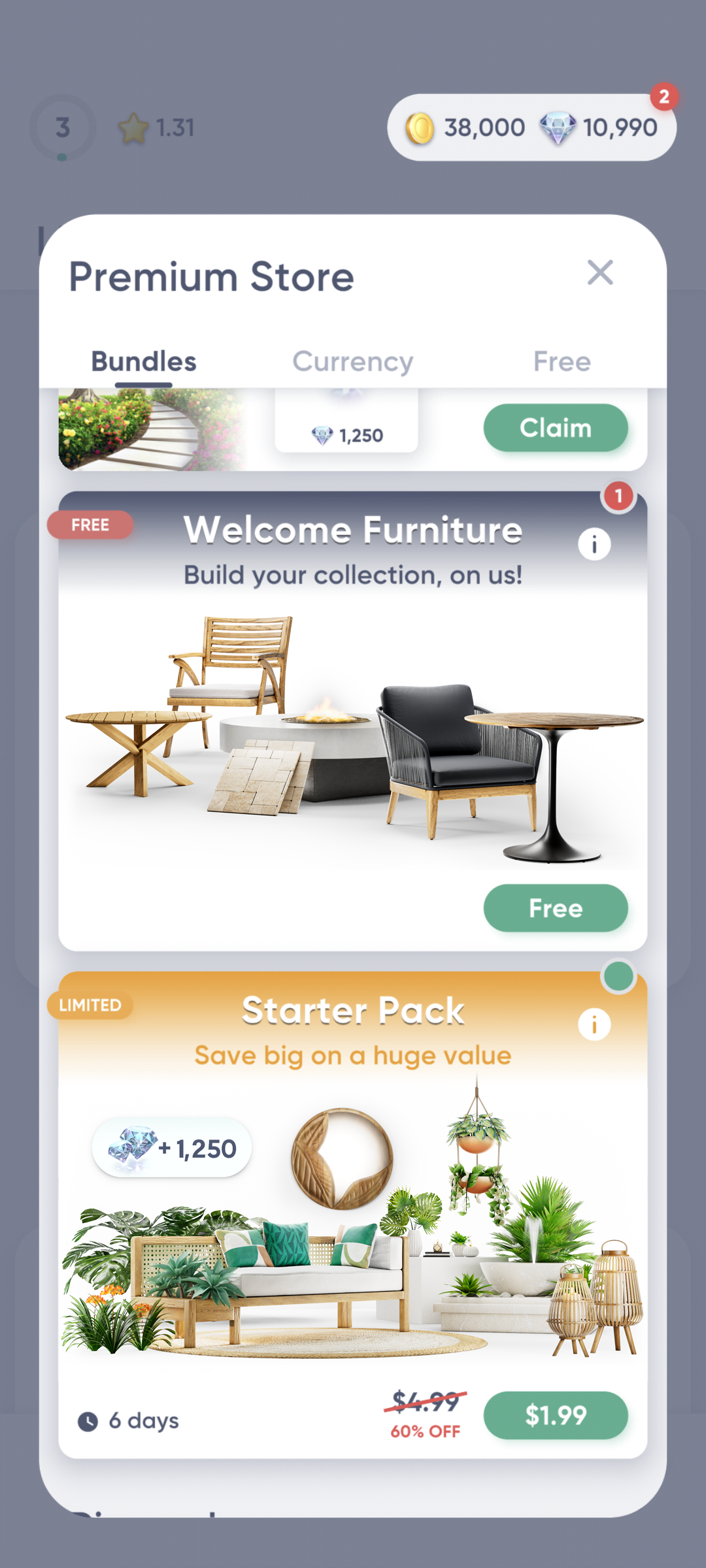Screen dimensions: 706x1568
Task: Switch to the Currency tab
Action: [x=353, y=361]
